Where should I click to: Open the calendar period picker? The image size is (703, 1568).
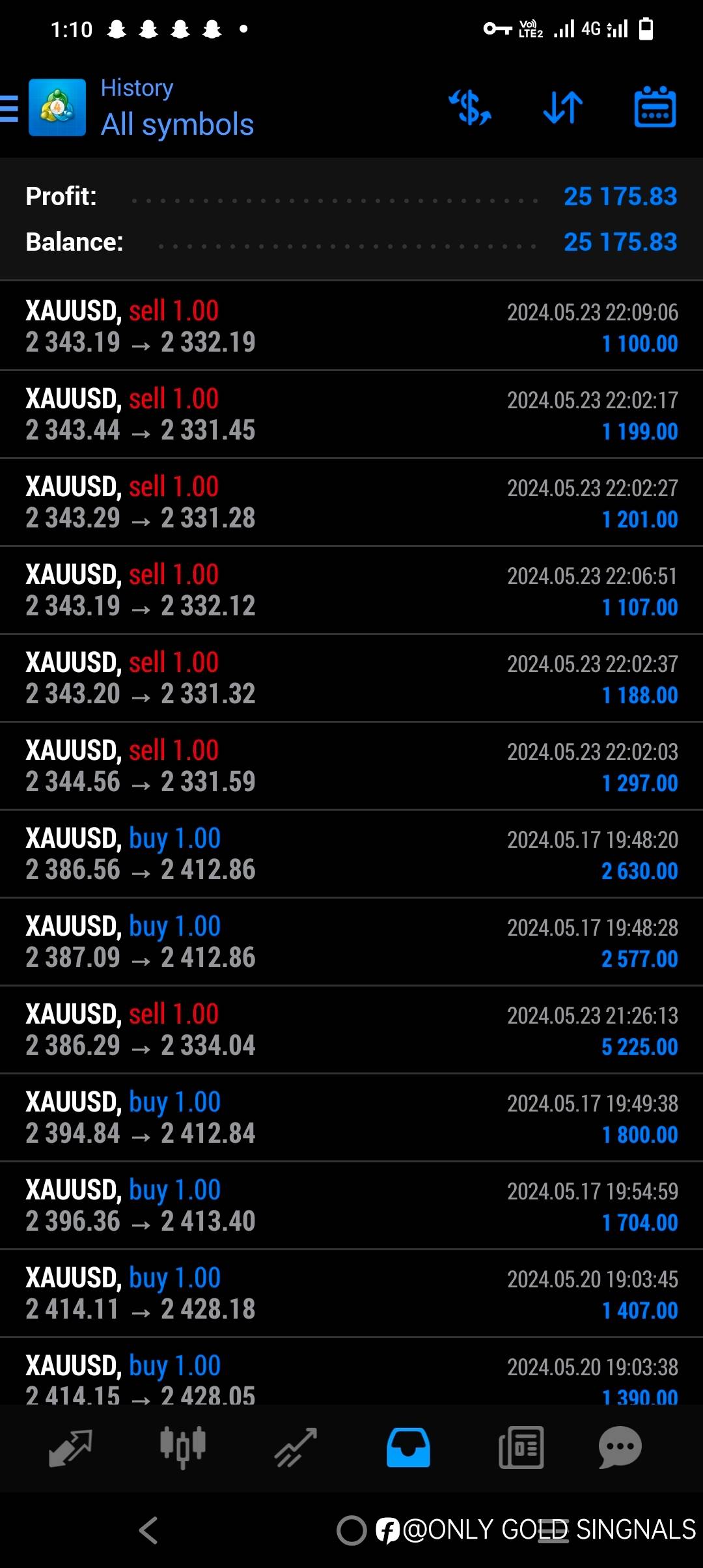pyautogui.click(x=655, y=107)
